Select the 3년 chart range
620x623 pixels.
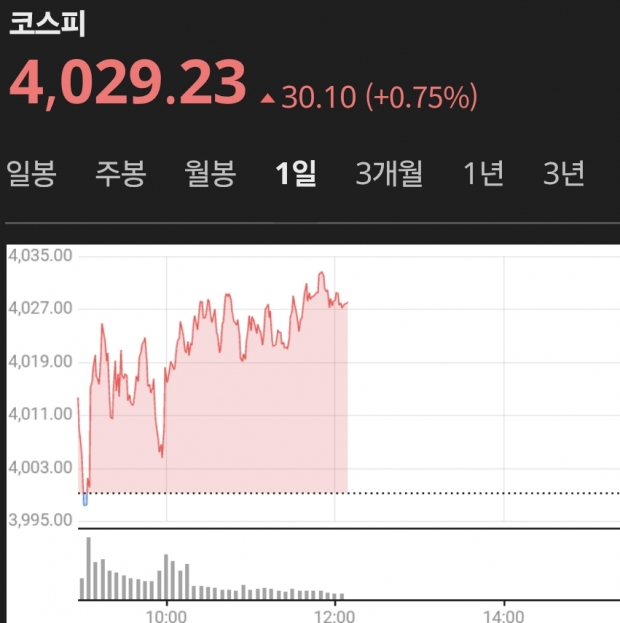click(x=563, y=174)
